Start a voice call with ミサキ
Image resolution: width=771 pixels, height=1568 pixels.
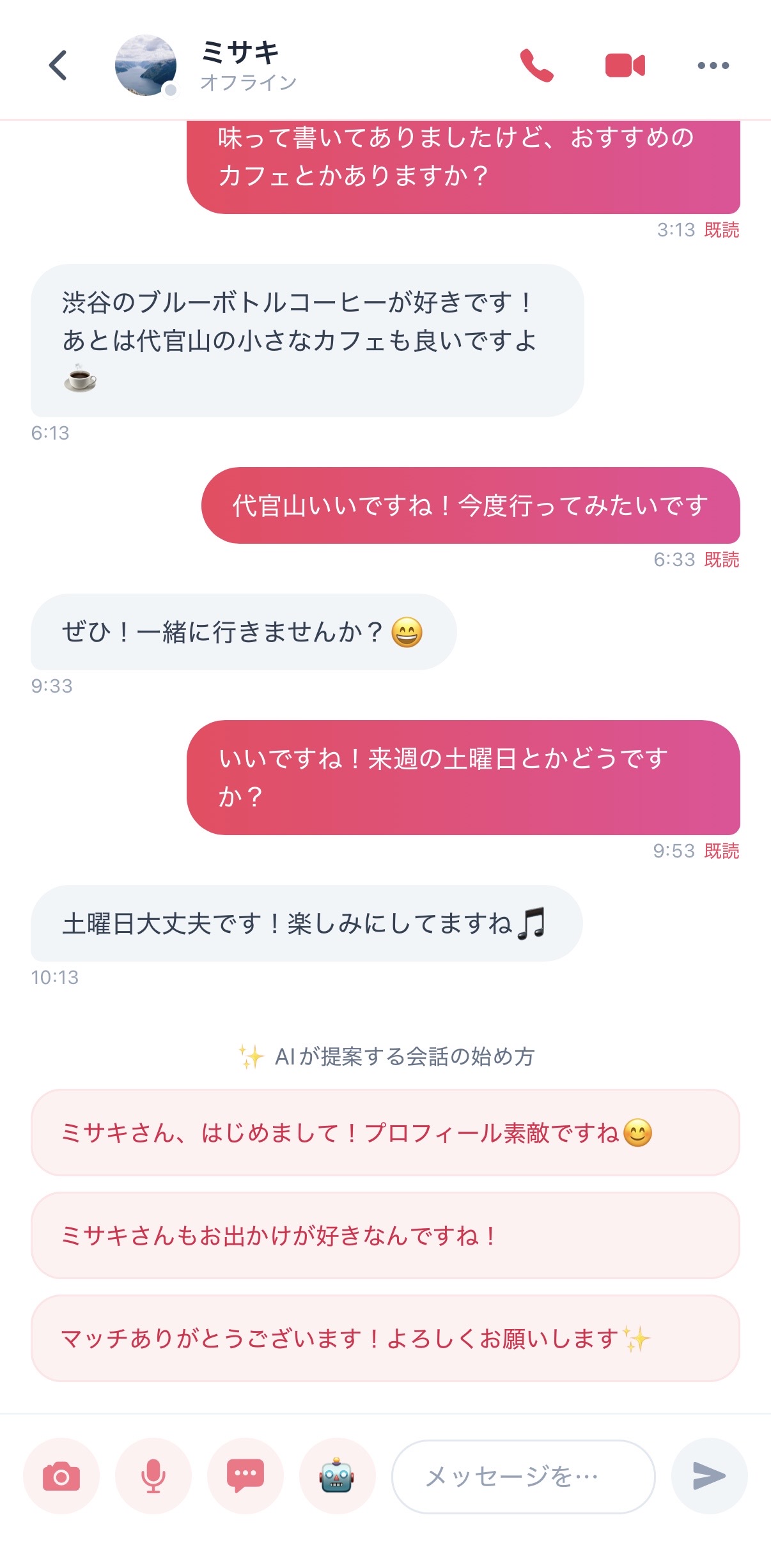point(538,66)
